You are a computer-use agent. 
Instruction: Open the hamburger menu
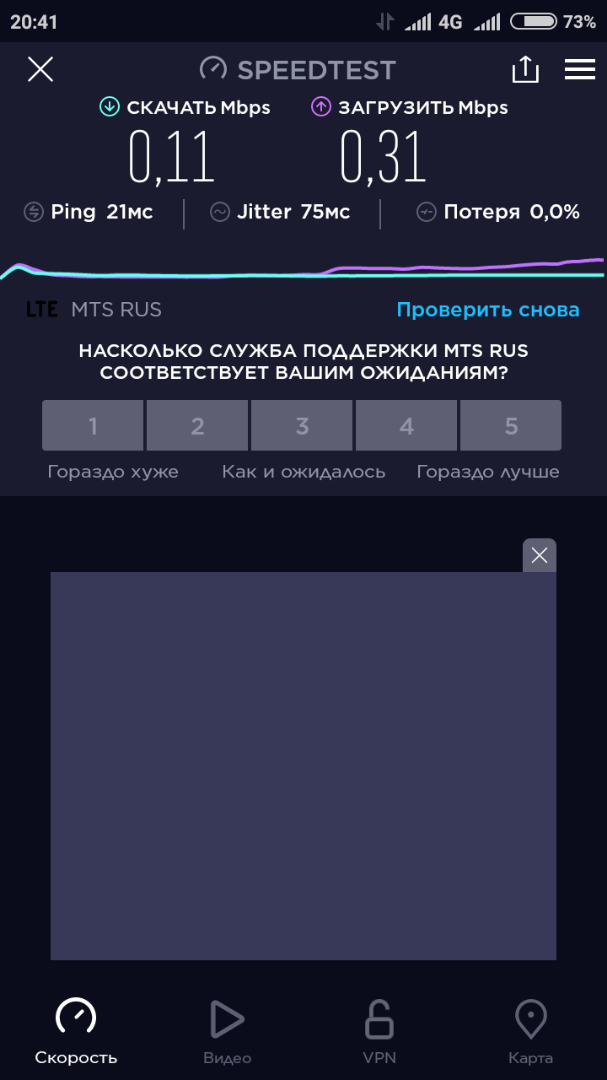click(x=580, y=69)
